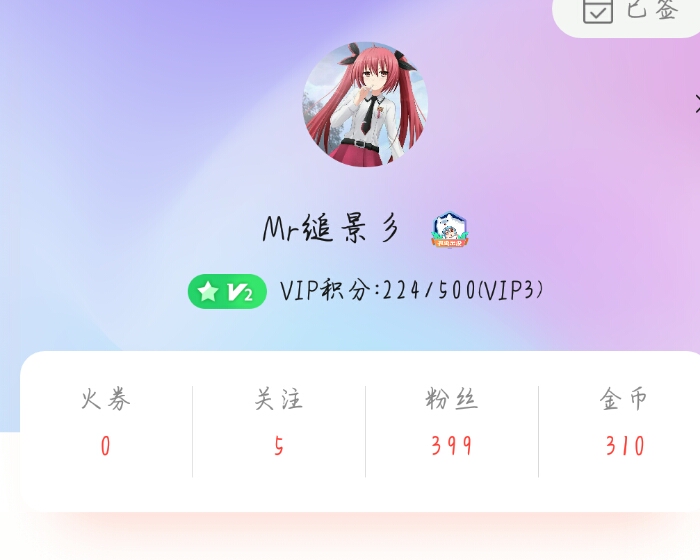View the 火券 coupons count
The width and height of the screenshot is (700, 560).
click(x=106, y=423)
